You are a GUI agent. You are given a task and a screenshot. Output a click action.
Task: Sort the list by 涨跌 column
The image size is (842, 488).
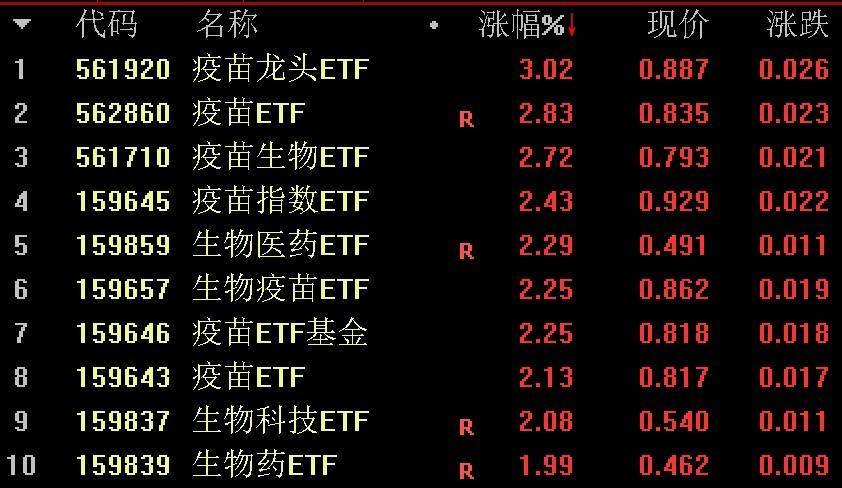(x=797, y=25)
